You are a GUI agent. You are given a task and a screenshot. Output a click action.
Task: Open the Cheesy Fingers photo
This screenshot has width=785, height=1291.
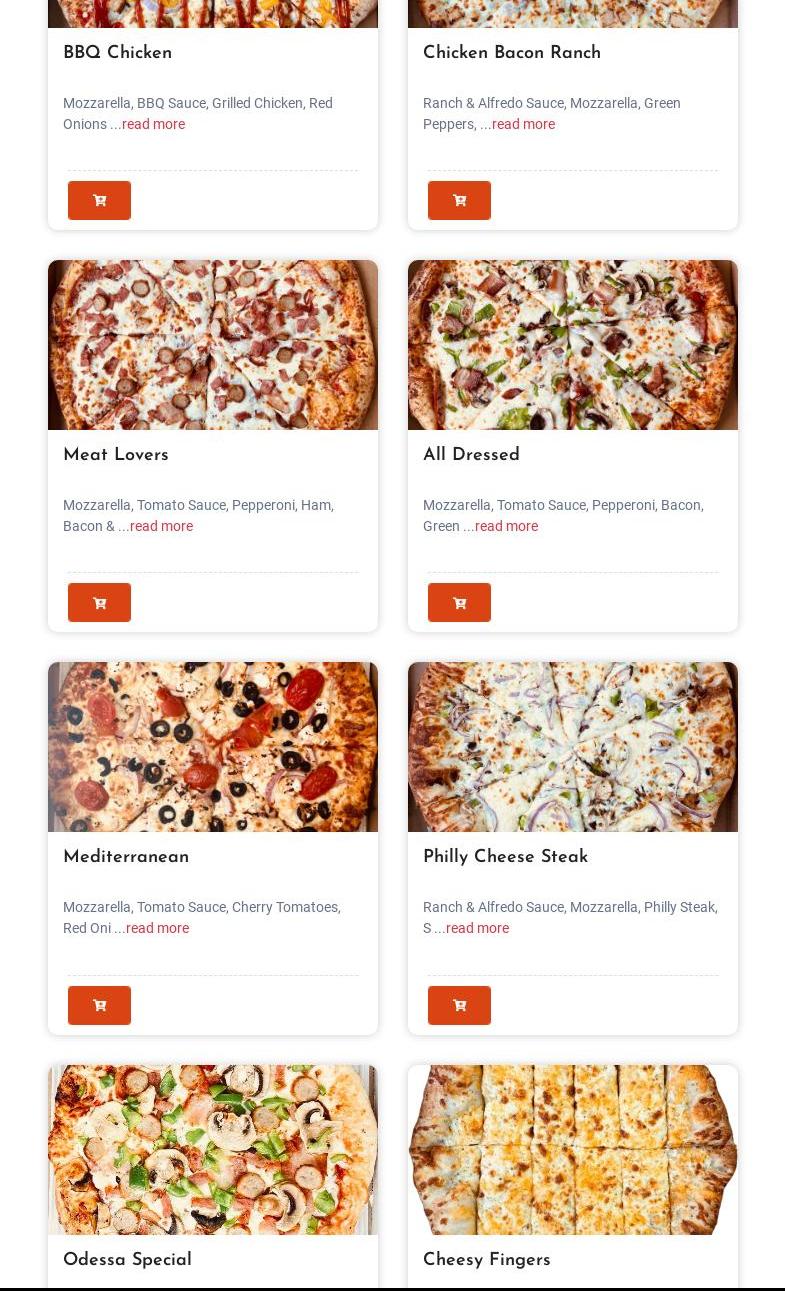pos(572,1149)
